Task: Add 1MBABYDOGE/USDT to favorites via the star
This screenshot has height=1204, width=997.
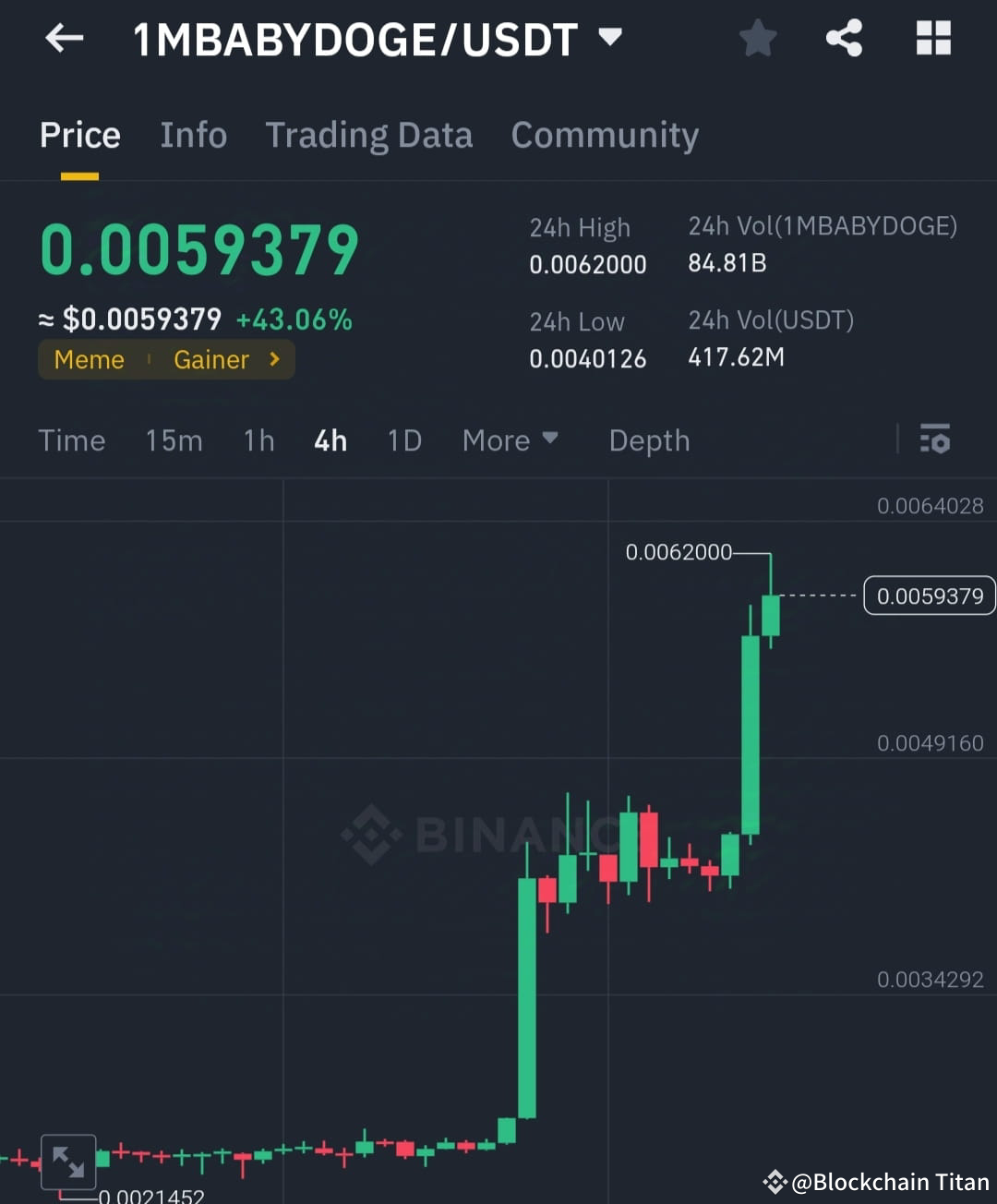Action: (757, 38)
